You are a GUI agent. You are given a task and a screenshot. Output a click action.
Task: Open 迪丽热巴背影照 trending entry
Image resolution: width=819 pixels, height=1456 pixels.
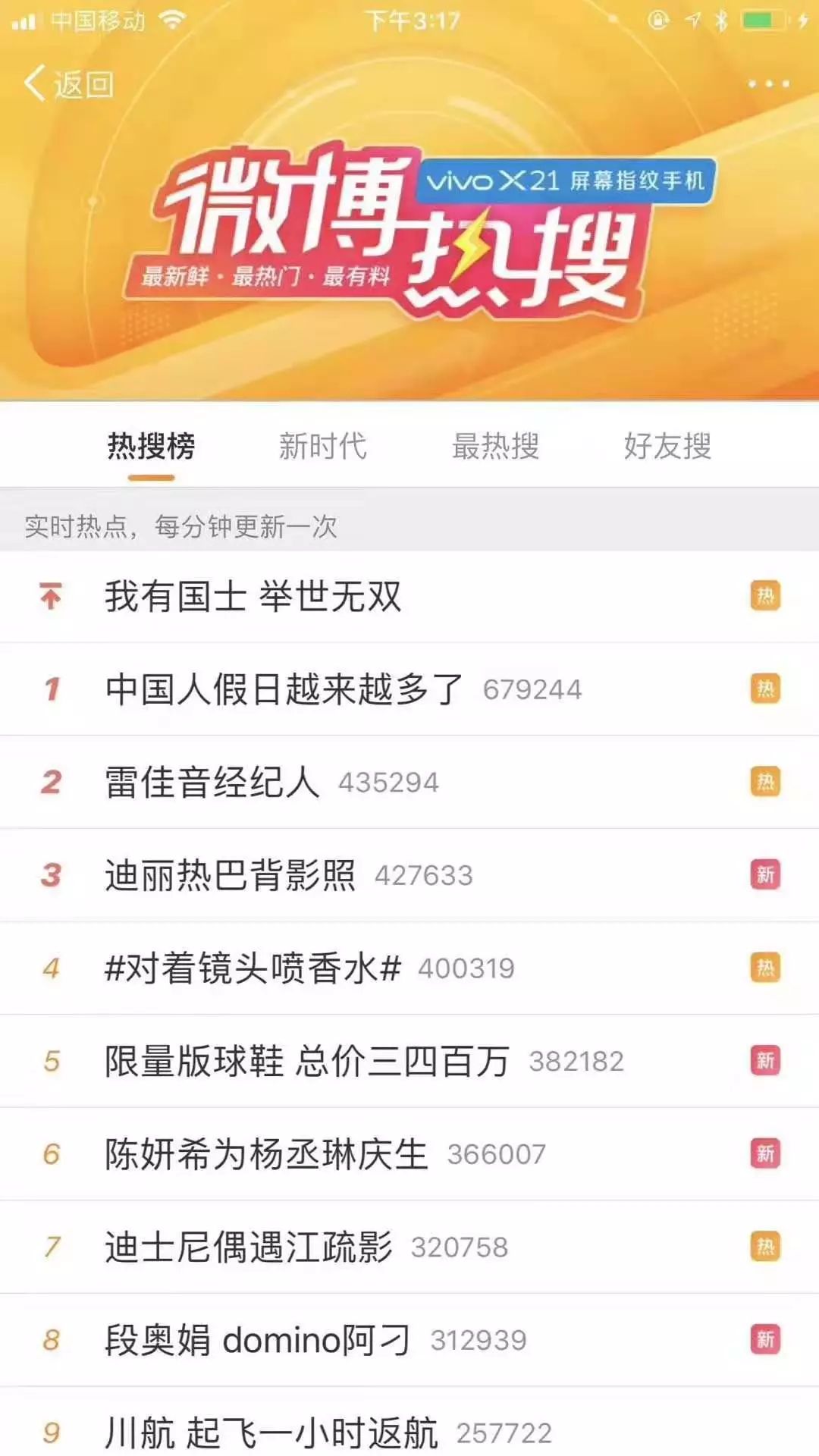(230, 875)
